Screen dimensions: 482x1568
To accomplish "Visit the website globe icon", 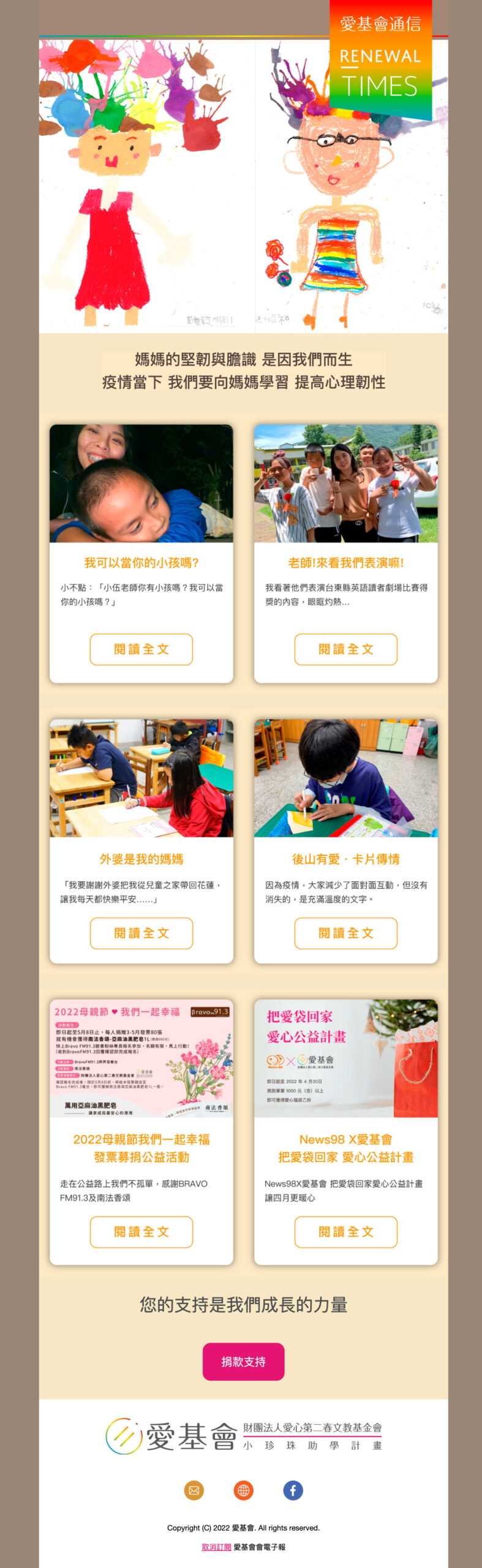I will point(243,1490).
